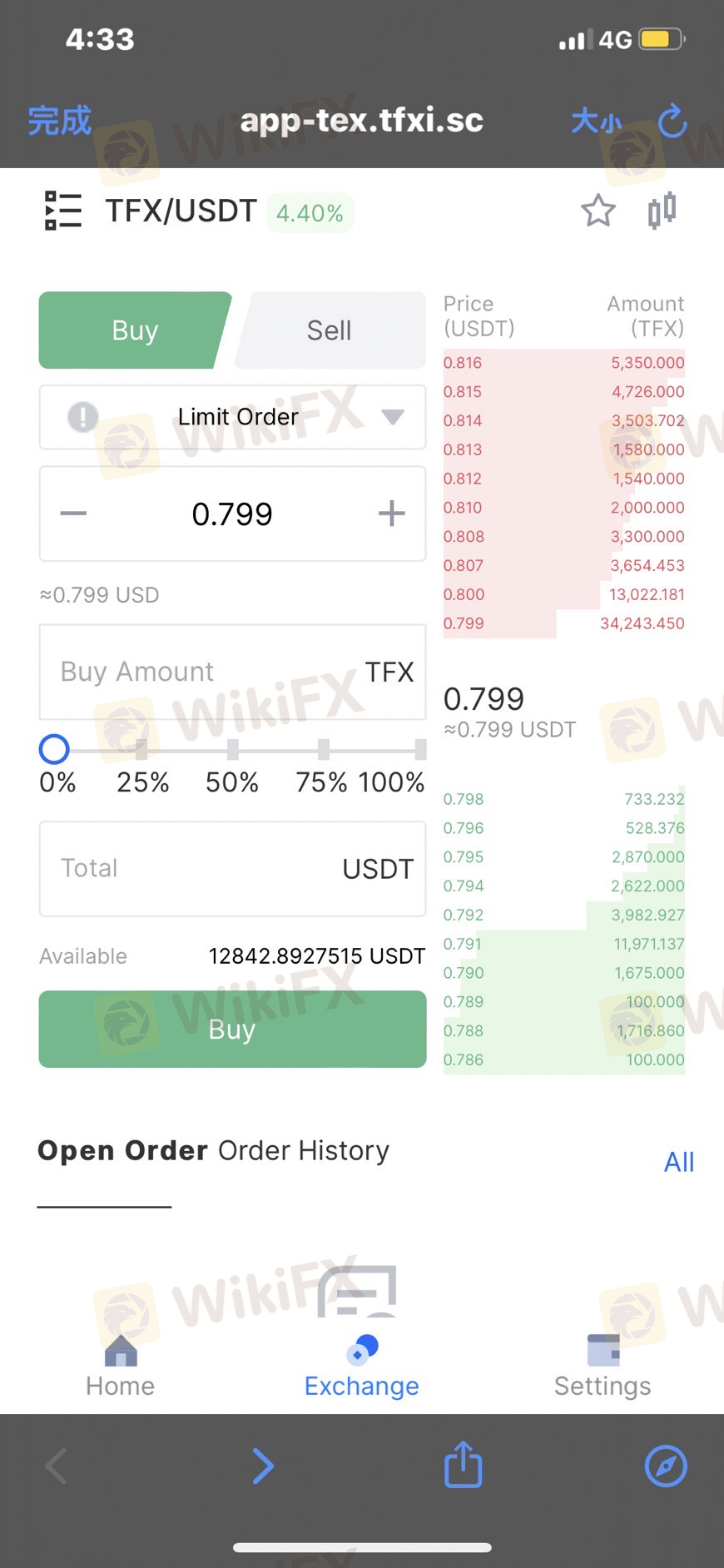The height and width of the screenshot is (1568, 724).
Task: Select the 0.800 sell price row
Action: 563,594
